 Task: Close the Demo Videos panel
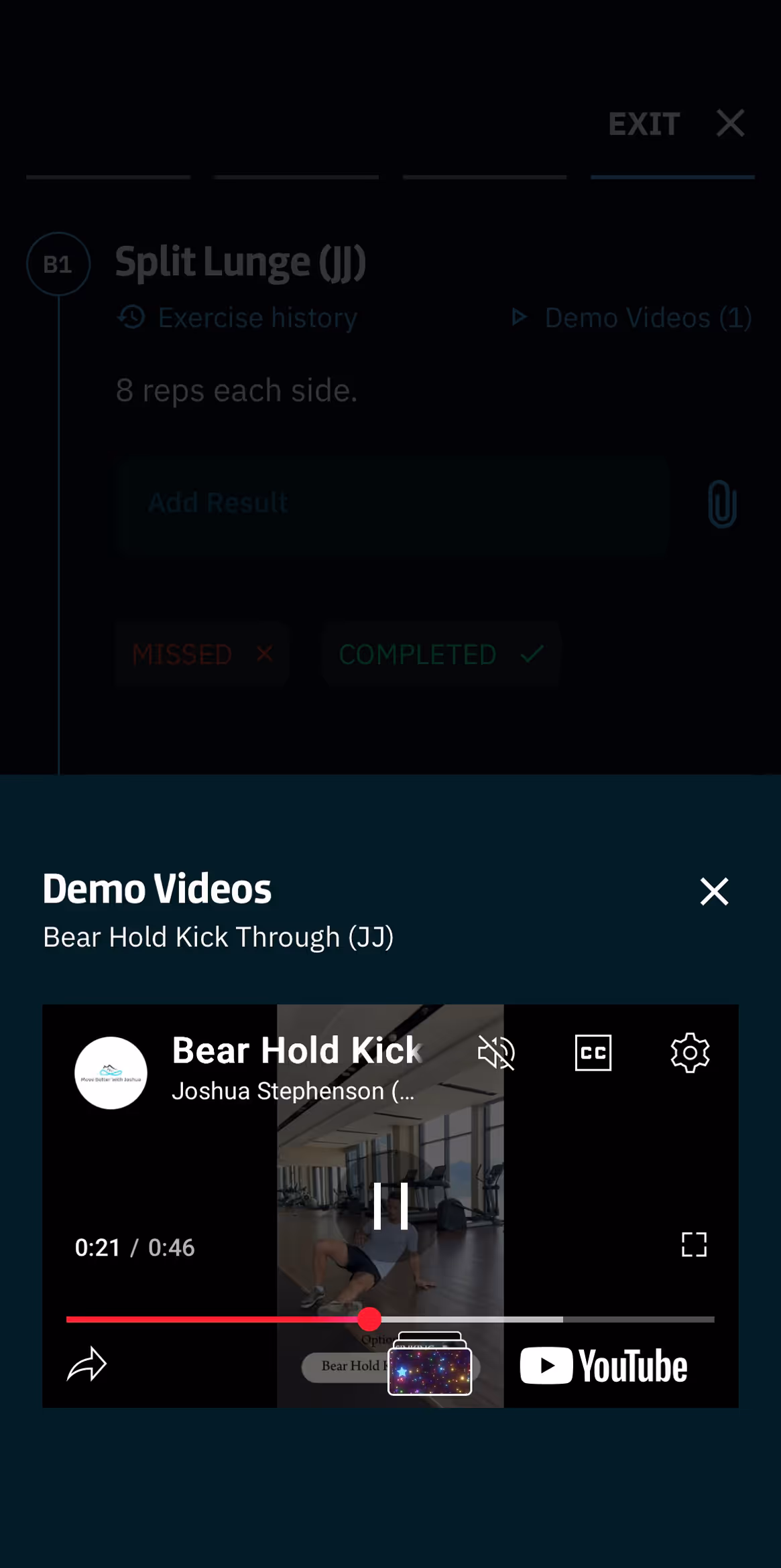(714, 892)
